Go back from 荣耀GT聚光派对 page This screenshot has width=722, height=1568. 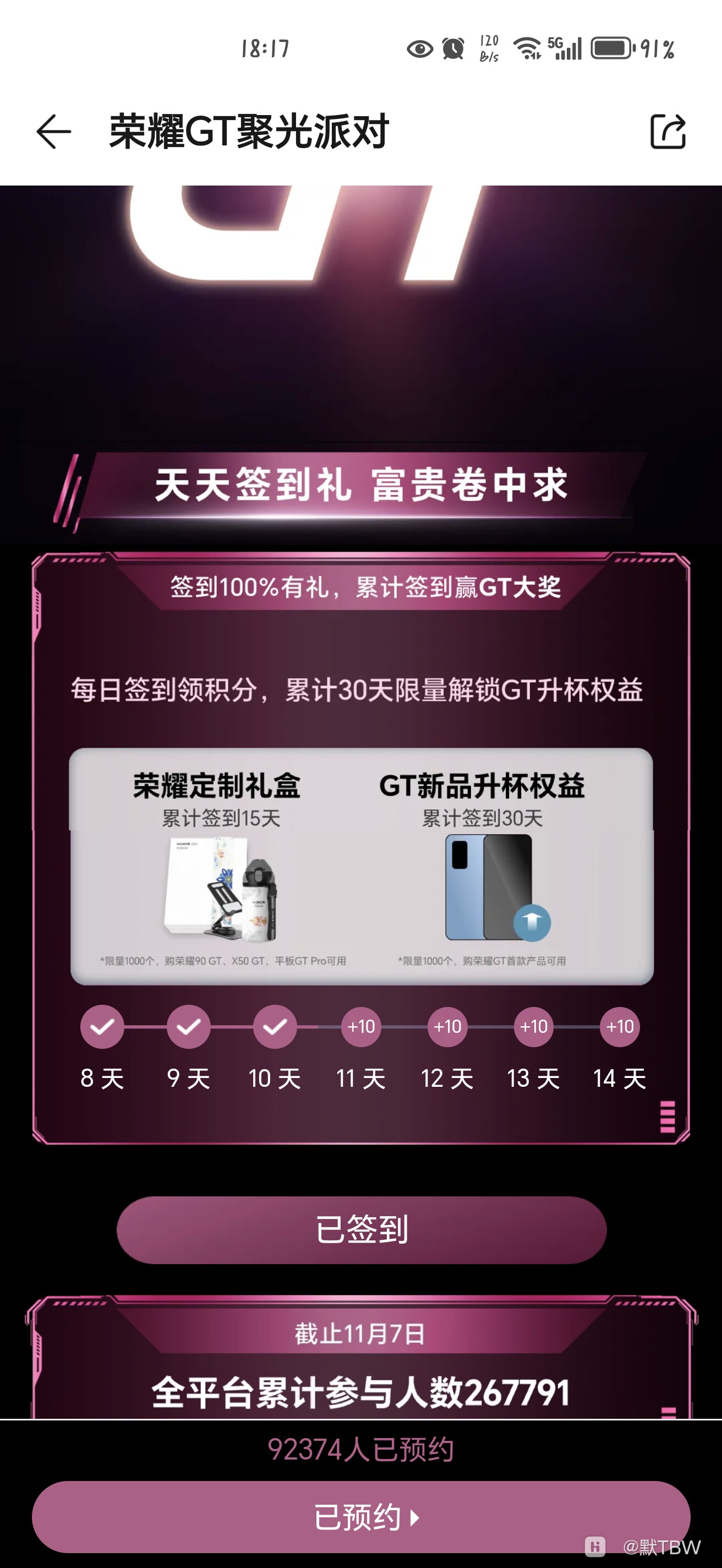pos(53,131)
